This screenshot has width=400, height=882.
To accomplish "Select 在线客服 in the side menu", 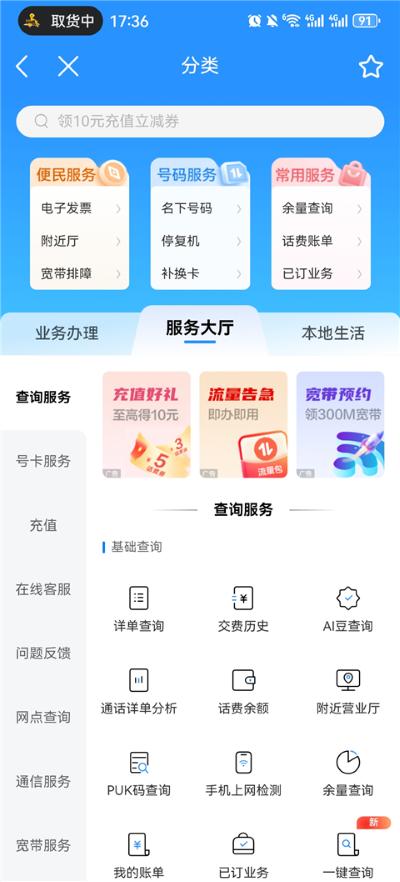I will [x=43, y=590].
